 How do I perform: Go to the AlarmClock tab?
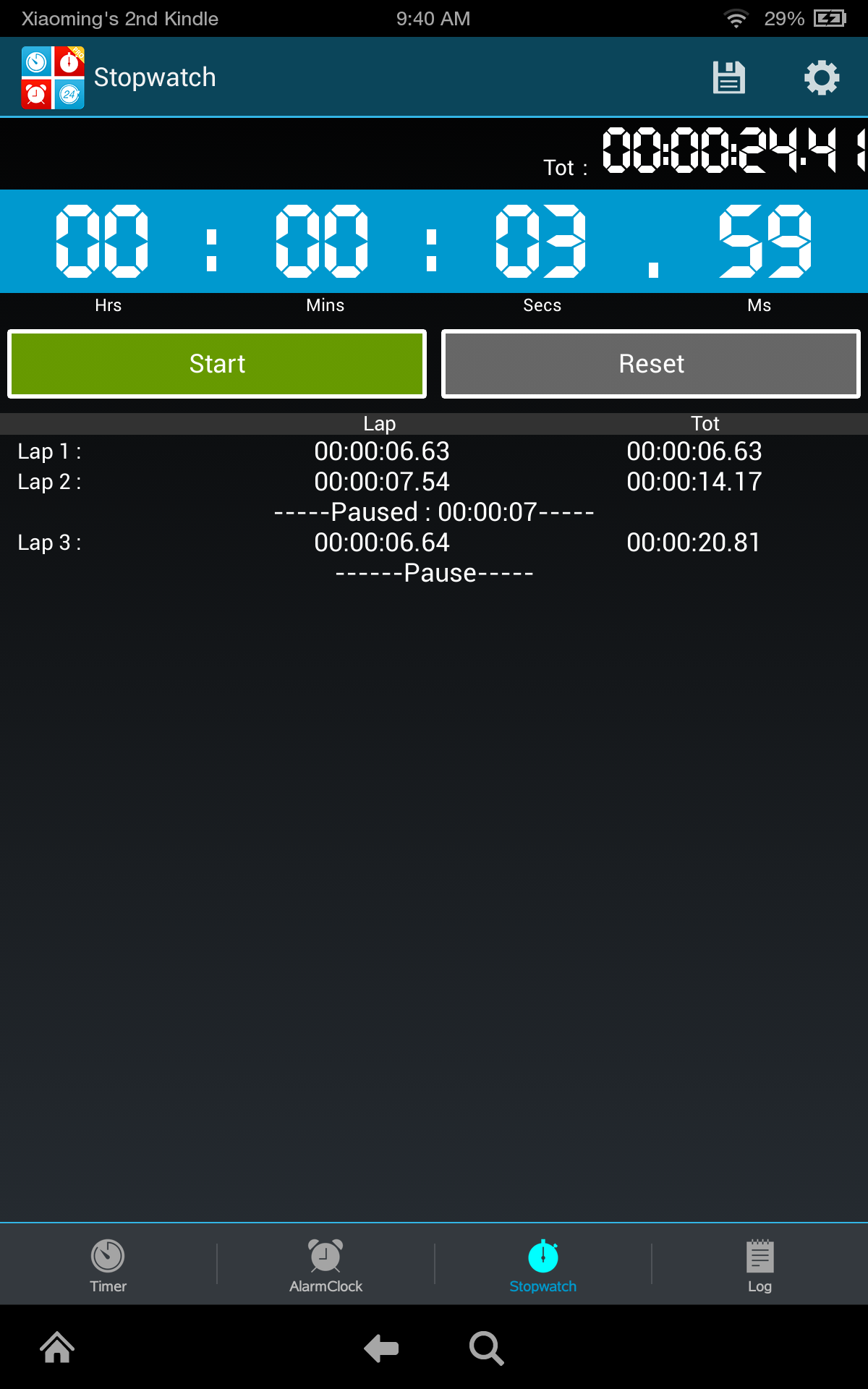click(x=325, y=1266)
